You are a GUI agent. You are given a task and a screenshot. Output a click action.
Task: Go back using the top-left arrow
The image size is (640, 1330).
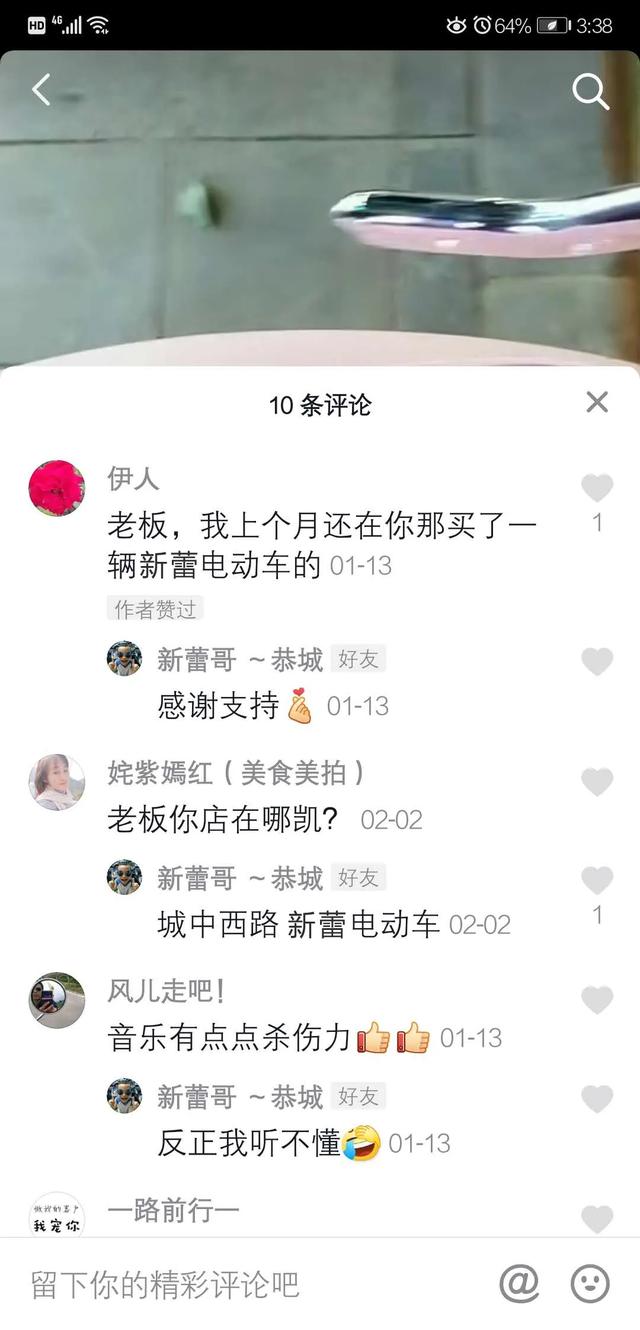41,90
